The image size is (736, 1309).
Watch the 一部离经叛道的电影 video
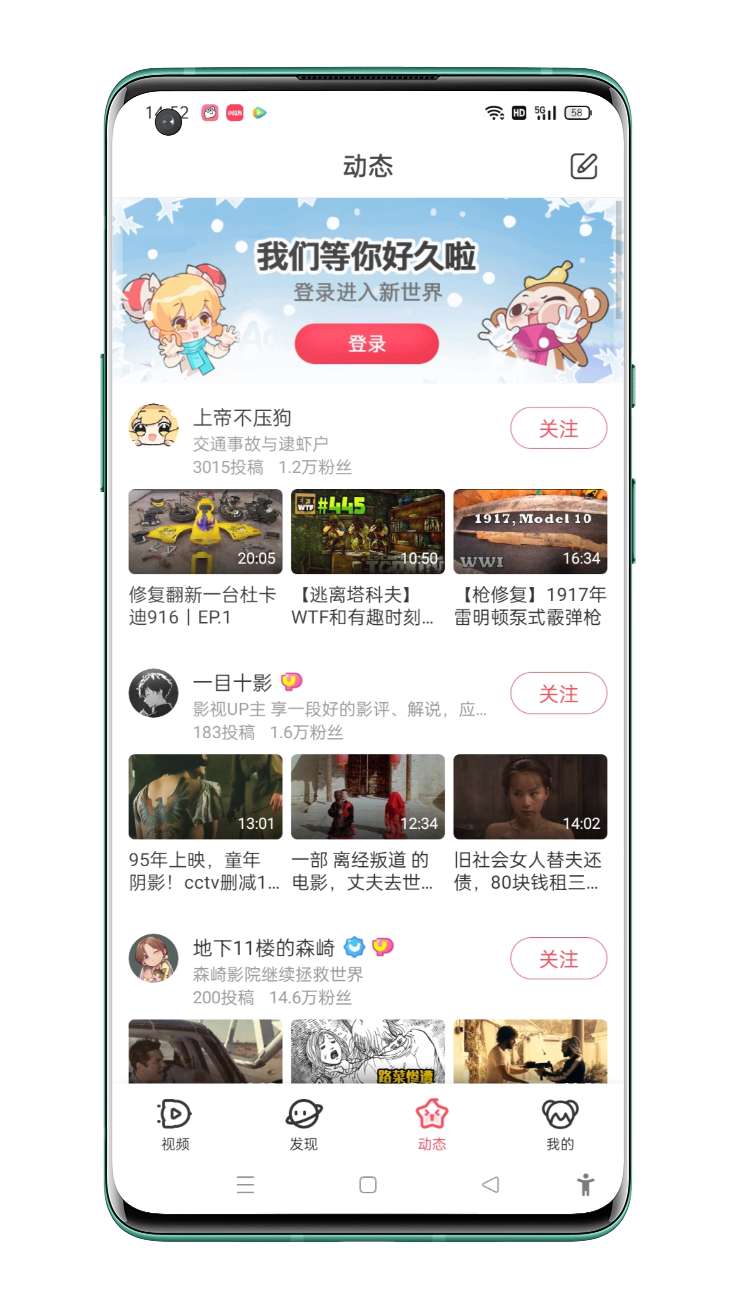click(368, 796)
